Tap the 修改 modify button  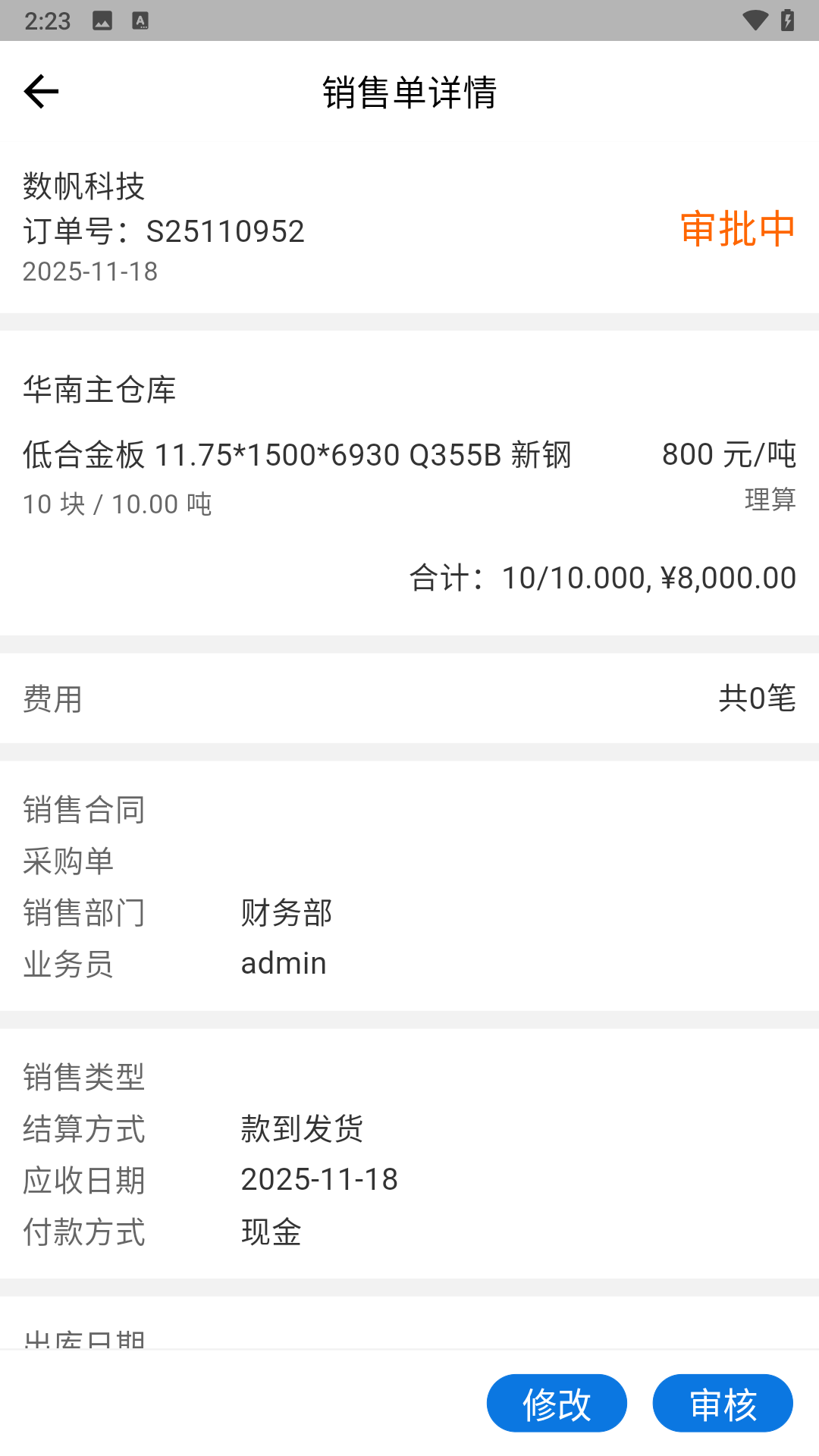[x=557, y=1402]
